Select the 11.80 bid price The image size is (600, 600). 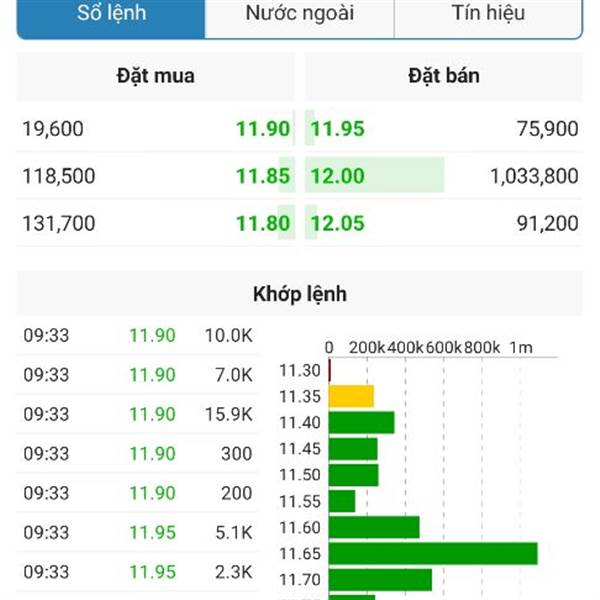262,224
